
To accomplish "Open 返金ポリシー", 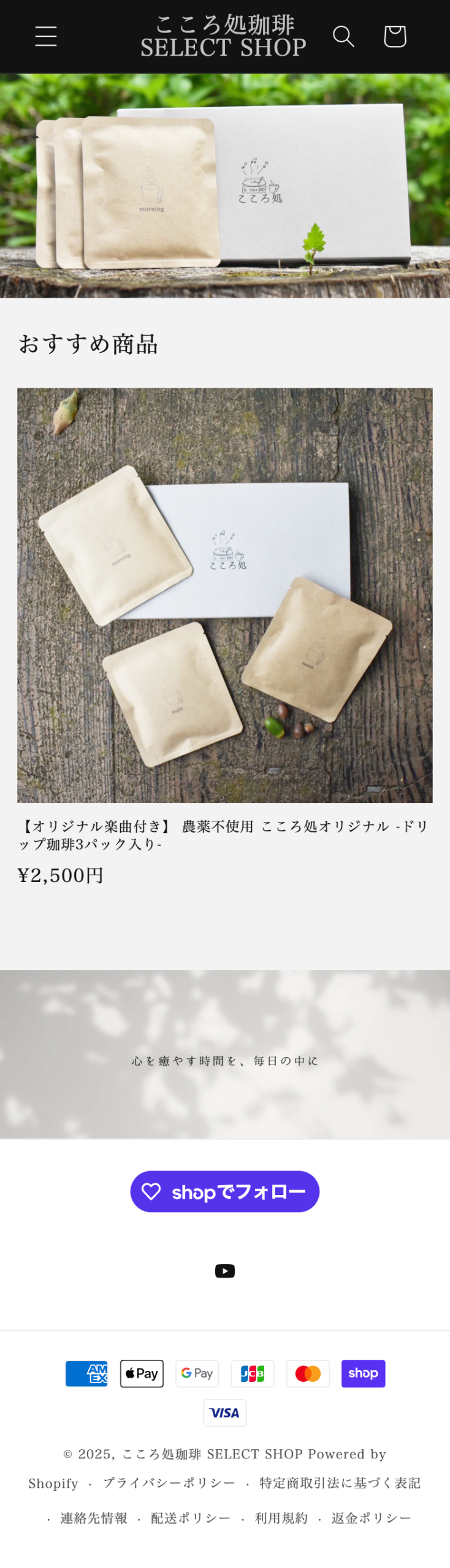I will tap(372, 1518).
